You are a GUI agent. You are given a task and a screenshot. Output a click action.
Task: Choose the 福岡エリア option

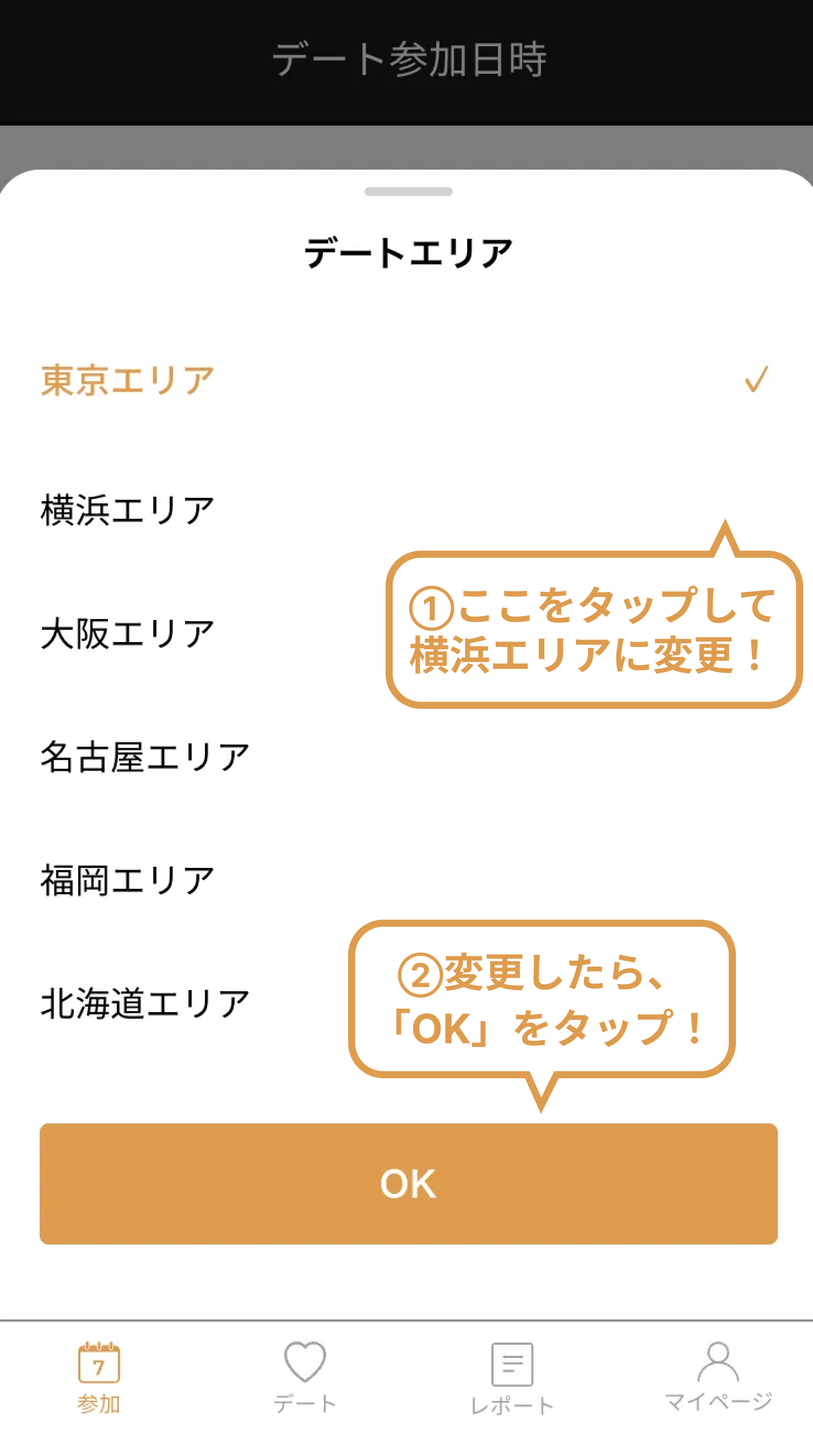coord(128,880)
